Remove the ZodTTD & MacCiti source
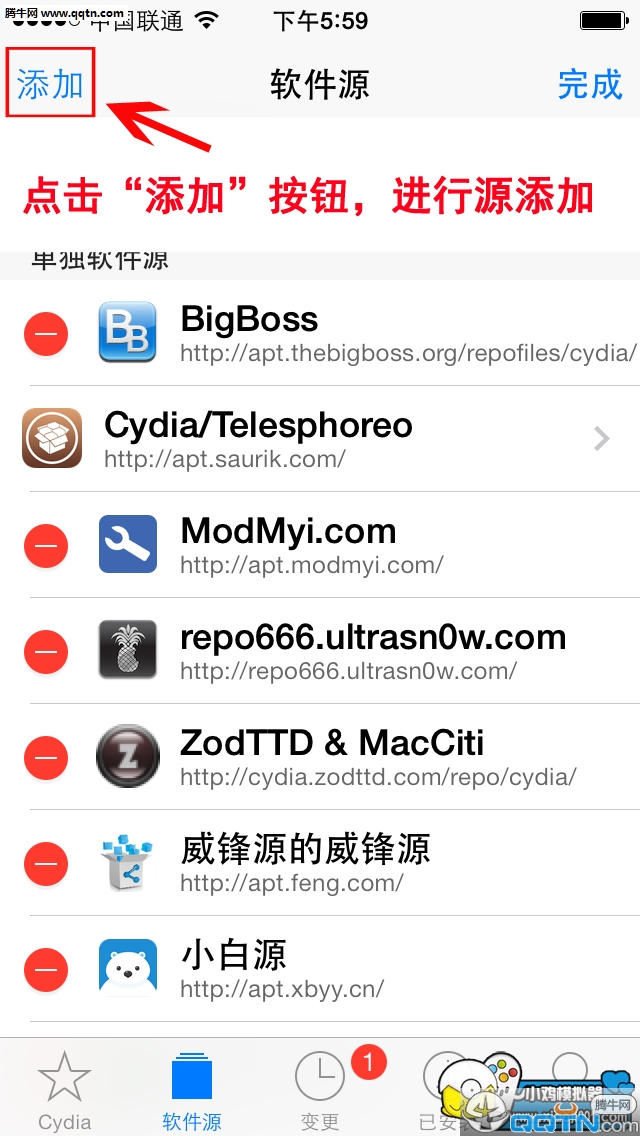 point(46,758)
